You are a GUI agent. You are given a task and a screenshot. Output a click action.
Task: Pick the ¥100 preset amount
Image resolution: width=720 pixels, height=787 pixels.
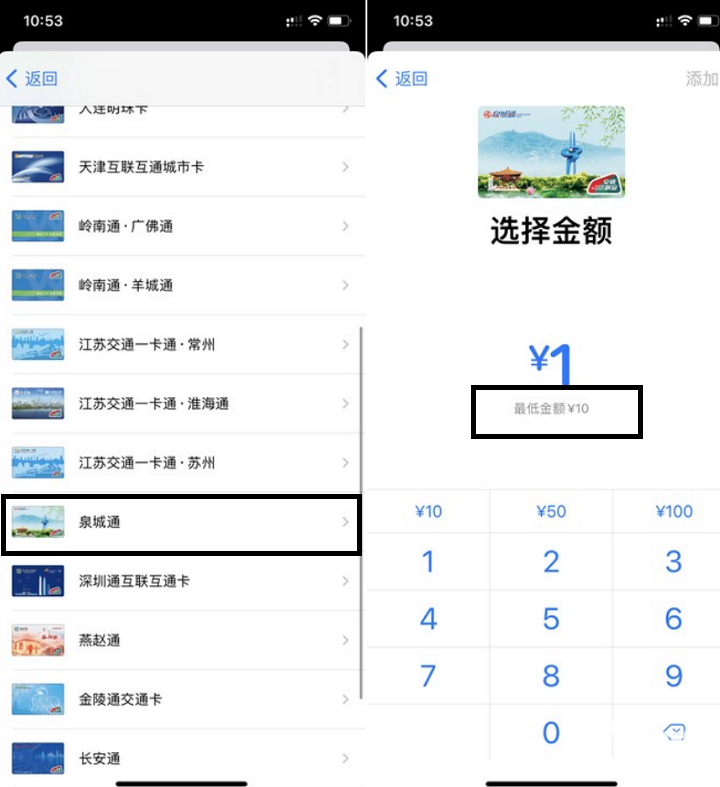[x=674, y=512]
